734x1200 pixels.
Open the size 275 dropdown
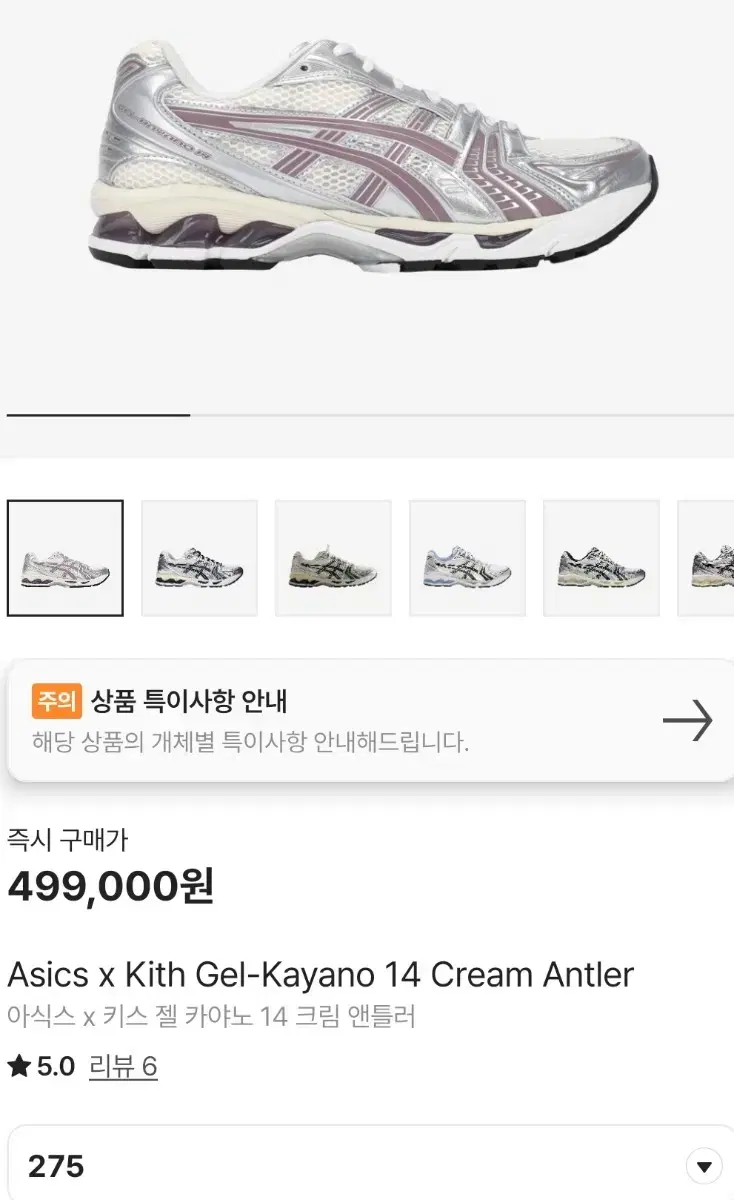click(367, 1166)
